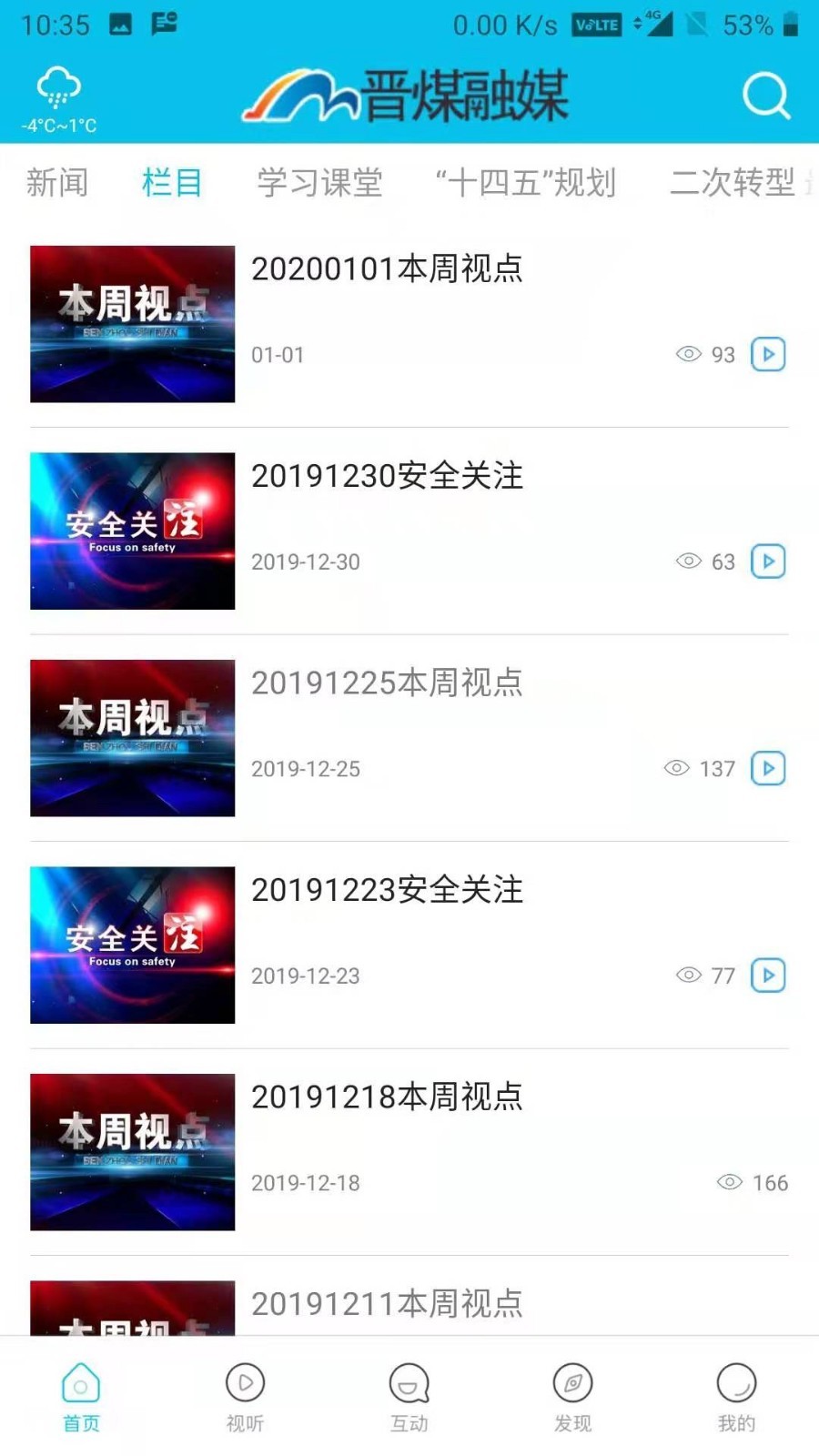Switch to the "十四五"规划 tab
This screenshot has width=819, height=1456.
point(526,183)
